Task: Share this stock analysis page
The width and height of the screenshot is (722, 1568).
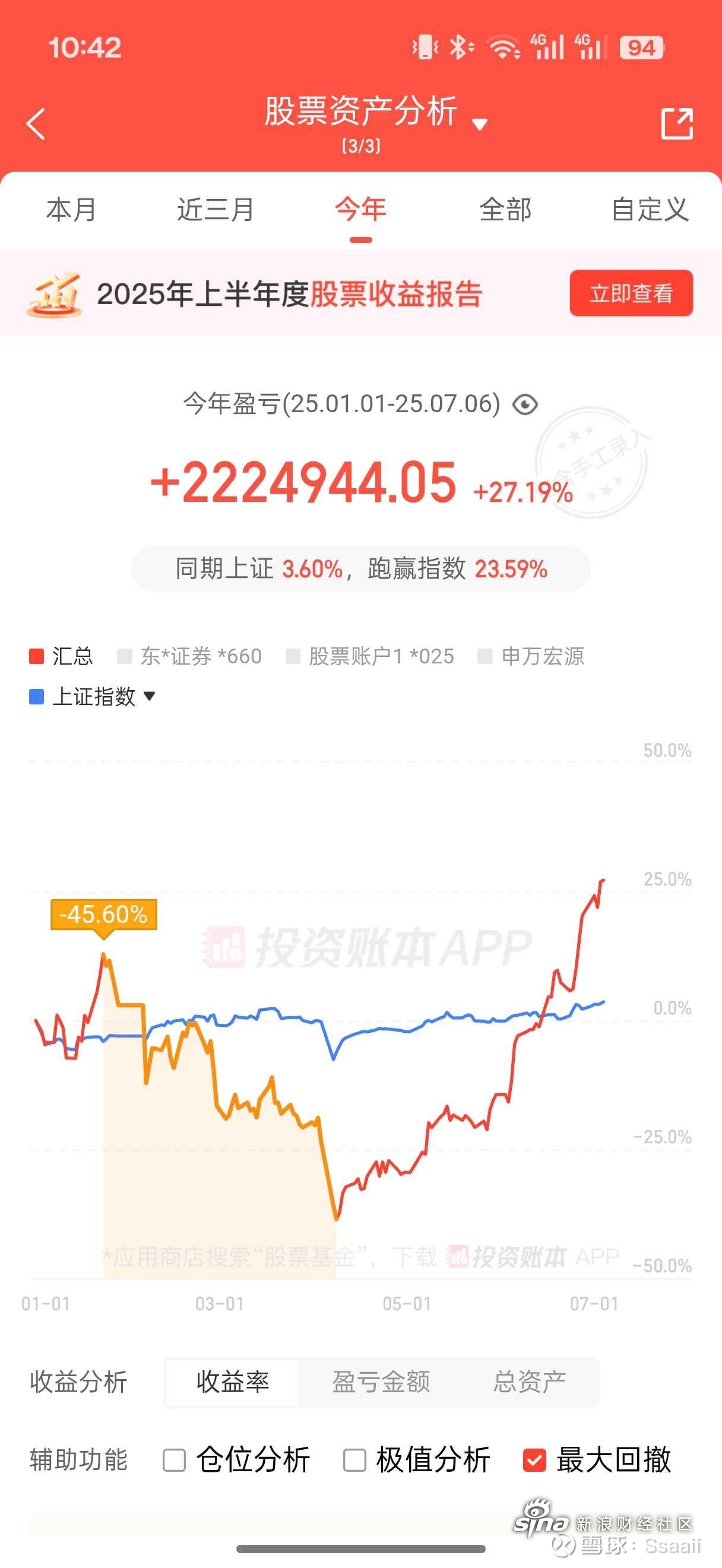Action: (x=677, y=124)
